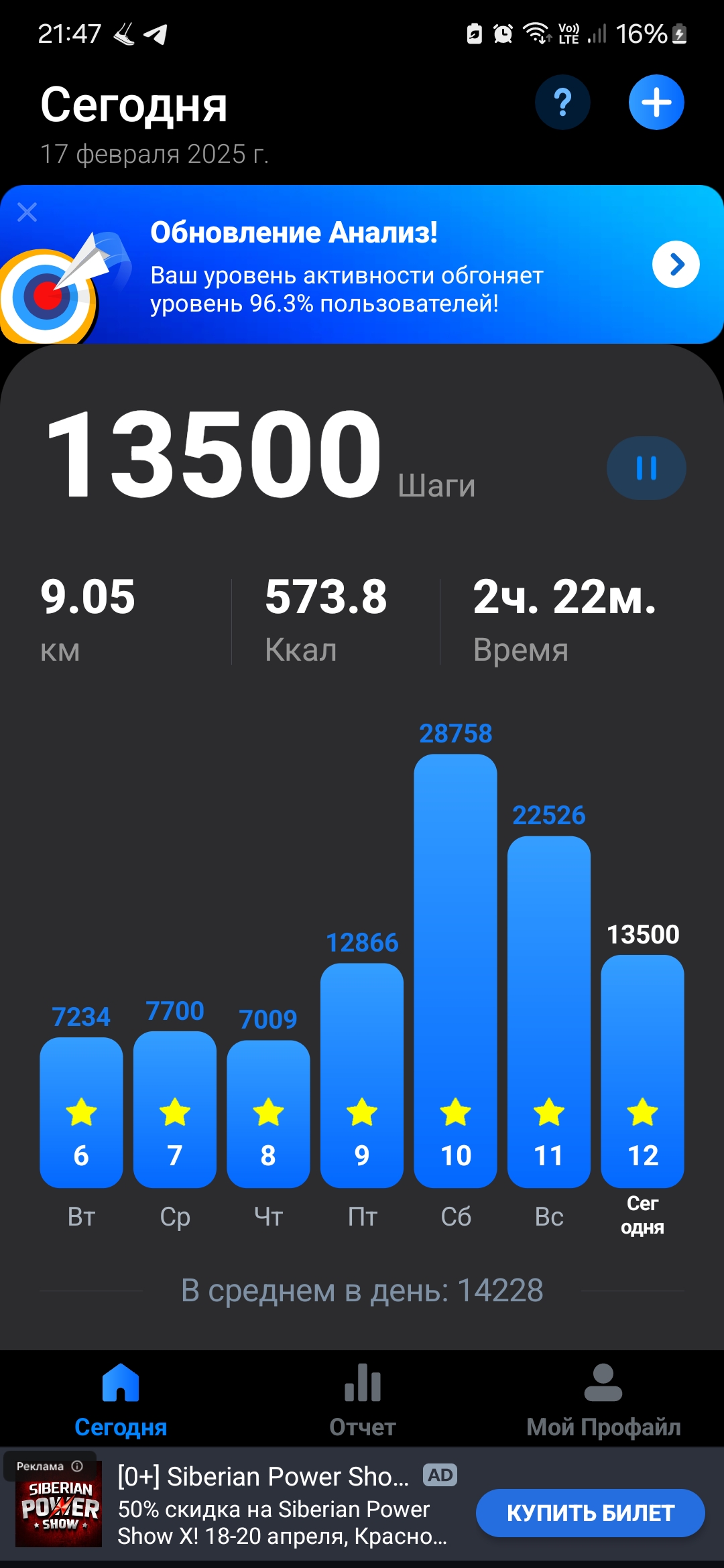This screenshot has width=724, height=1568.
Task: Switch to the Сегодня tab
Action: 121,1399
